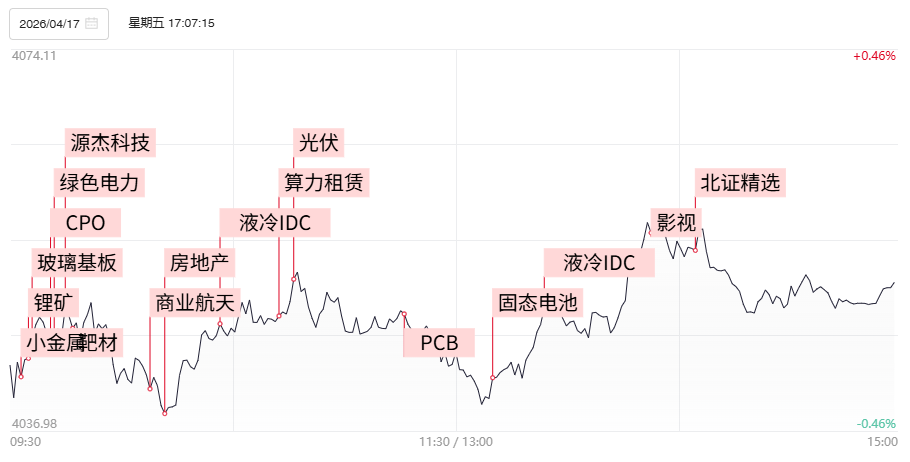Open the 房地产 sector label

[200, 263]
